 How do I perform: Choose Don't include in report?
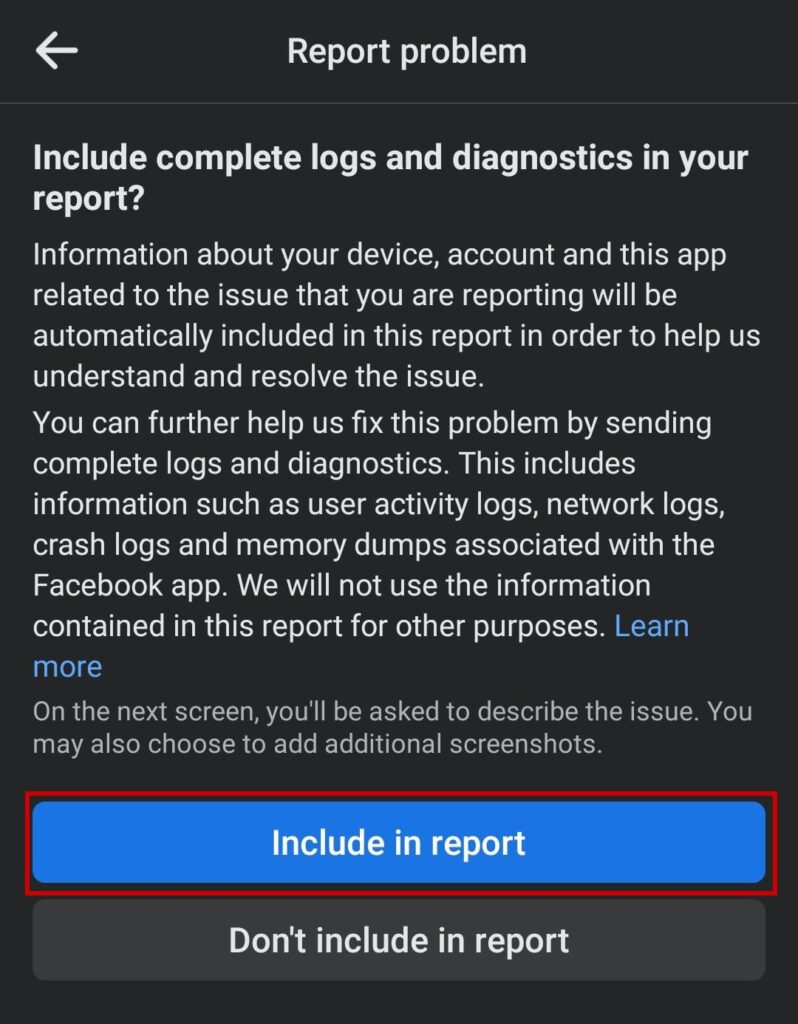(x=398, y=940)
